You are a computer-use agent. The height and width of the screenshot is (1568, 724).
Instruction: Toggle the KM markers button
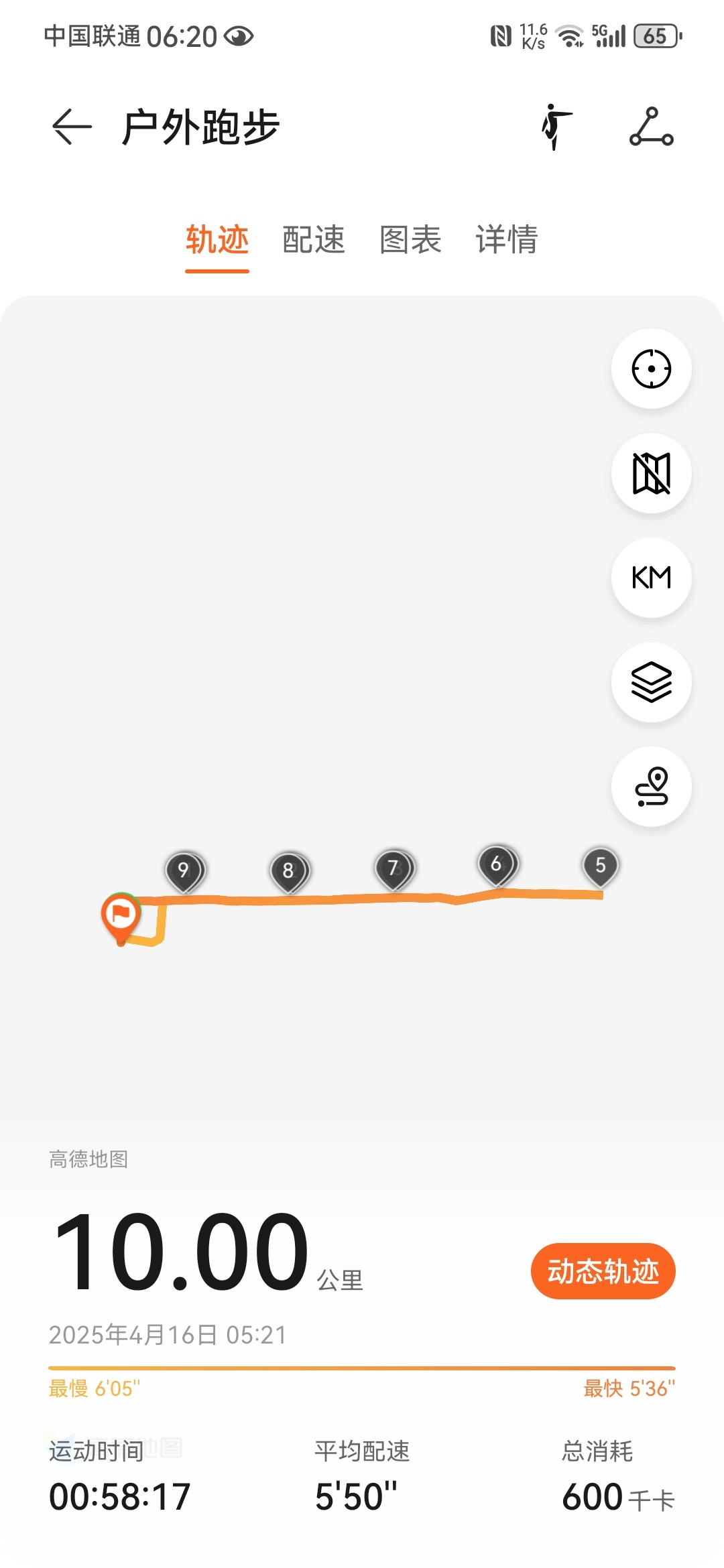(x=652, y=578)
